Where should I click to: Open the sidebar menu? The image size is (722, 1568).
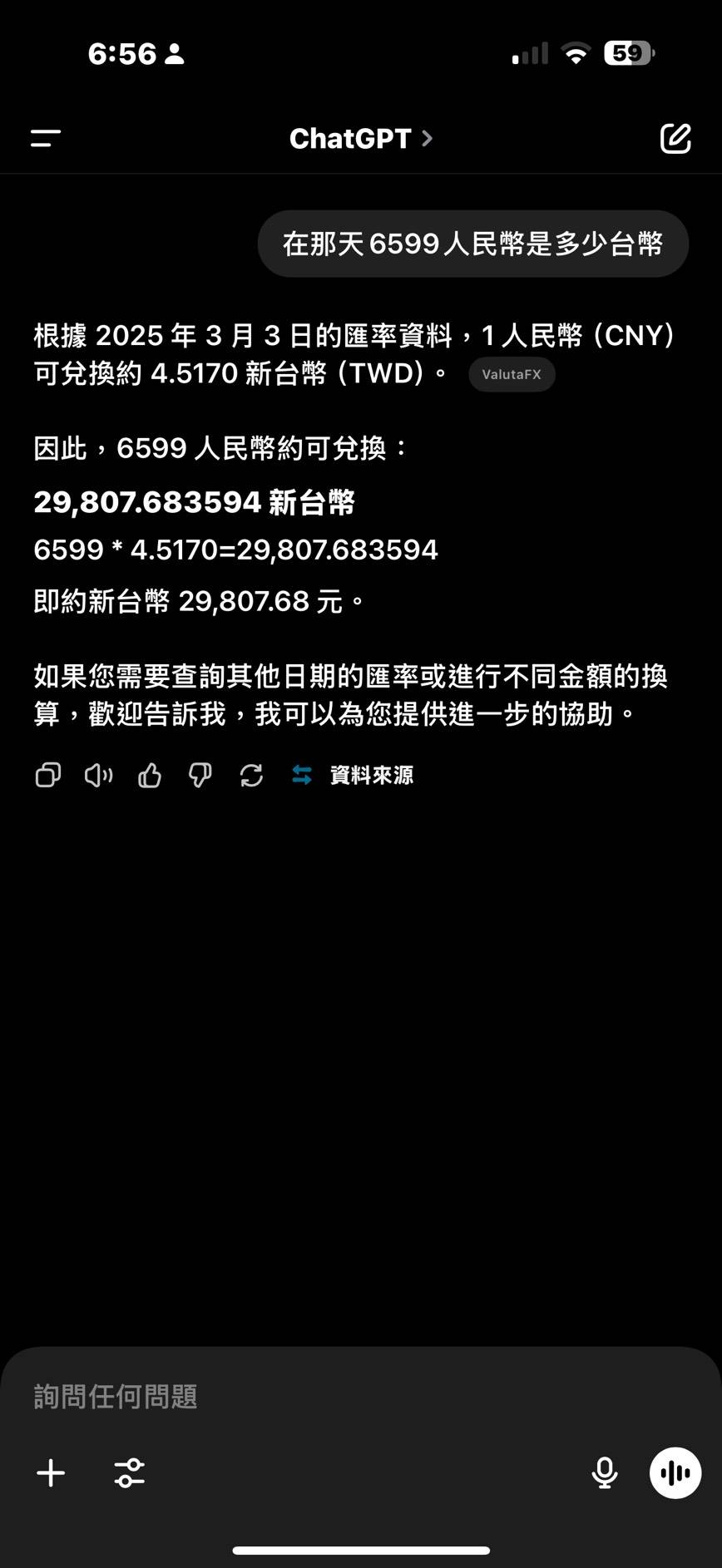[x=46, y=138]
